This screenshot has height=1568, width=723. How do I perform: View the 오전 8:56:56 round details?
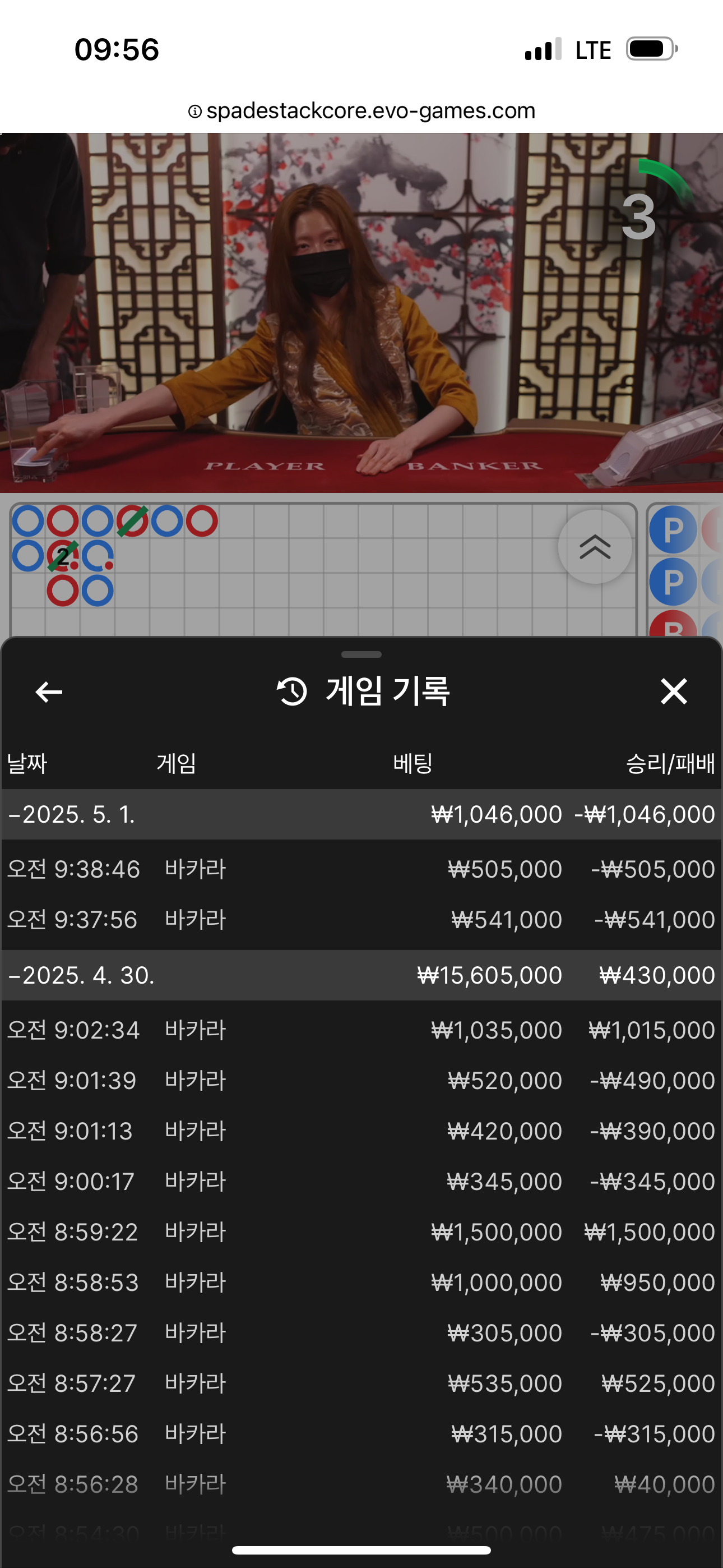pyautogui.click(x=361, y=1435)
